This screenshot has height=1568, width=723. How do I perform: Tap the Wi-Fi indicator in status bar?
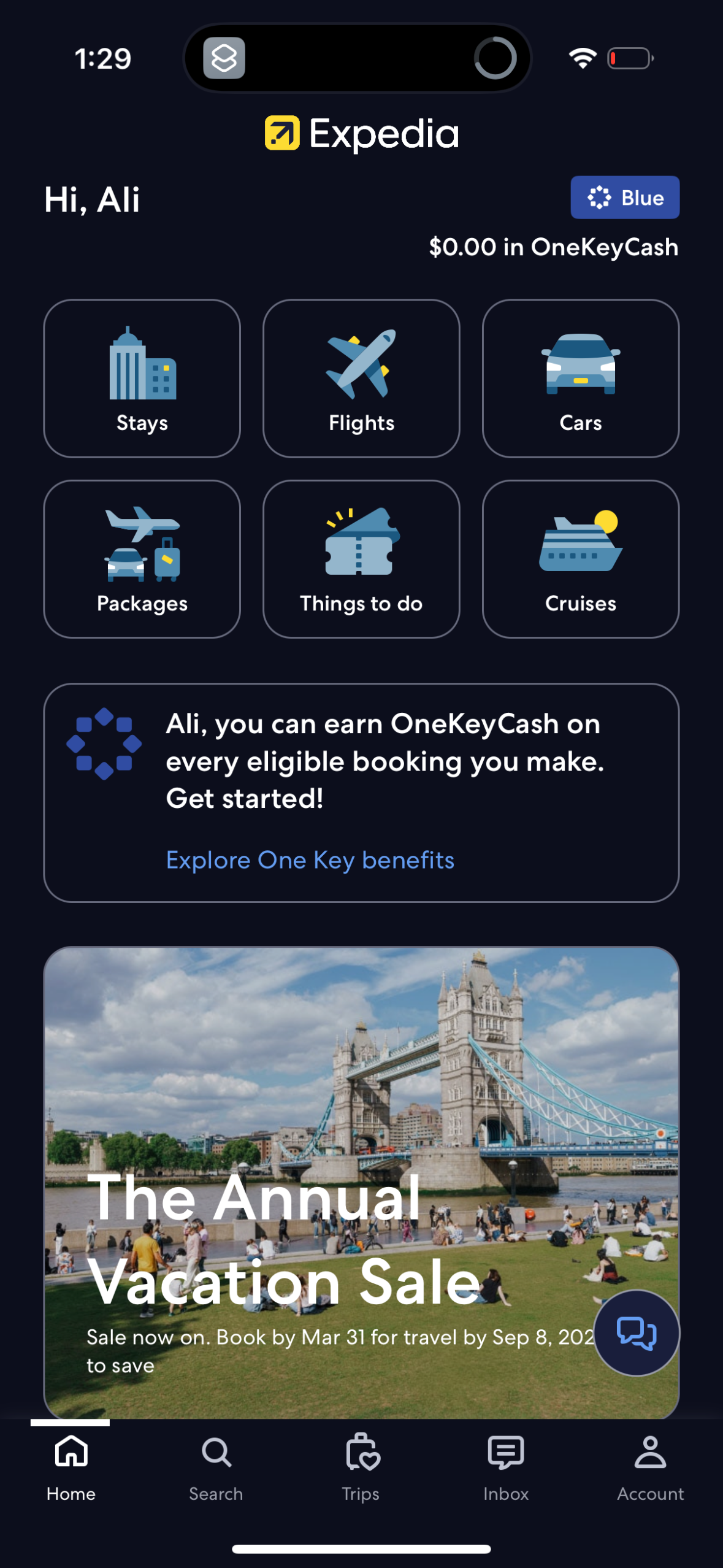click(x=581, y=57)
